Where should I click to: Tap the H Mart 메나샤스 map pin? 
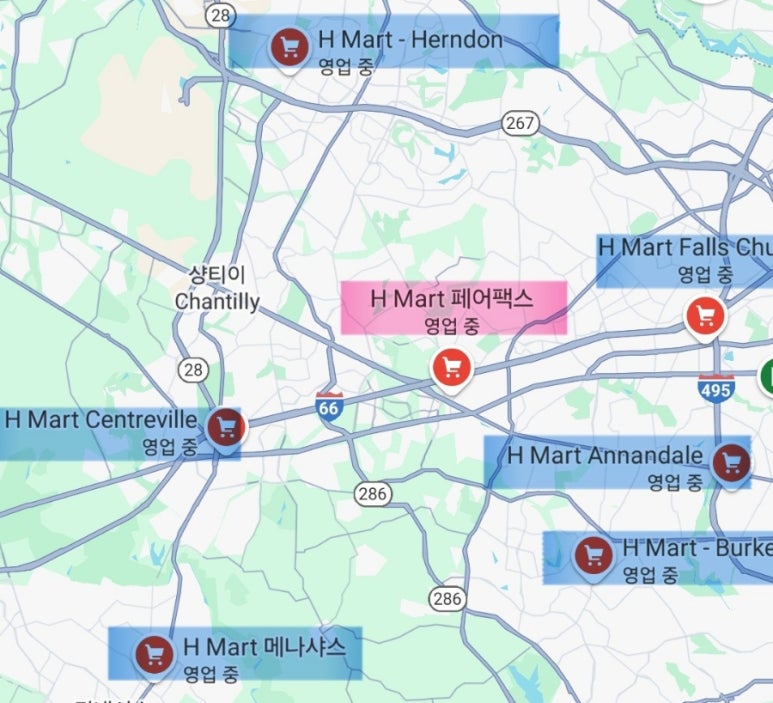pos(154,655)
